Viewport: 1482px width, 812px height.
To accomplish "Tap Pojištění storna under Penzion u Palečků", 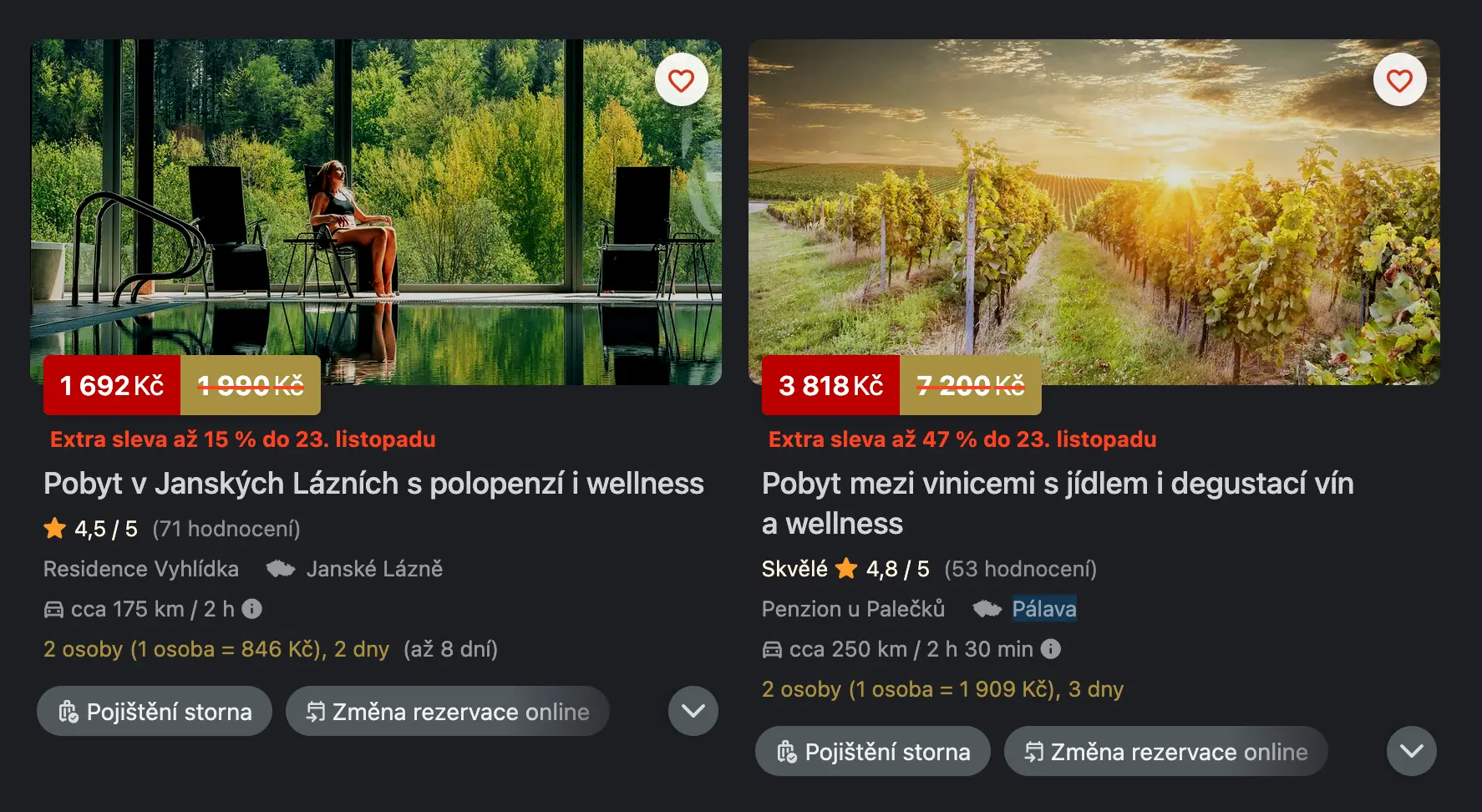I will [x=873, y=752].
